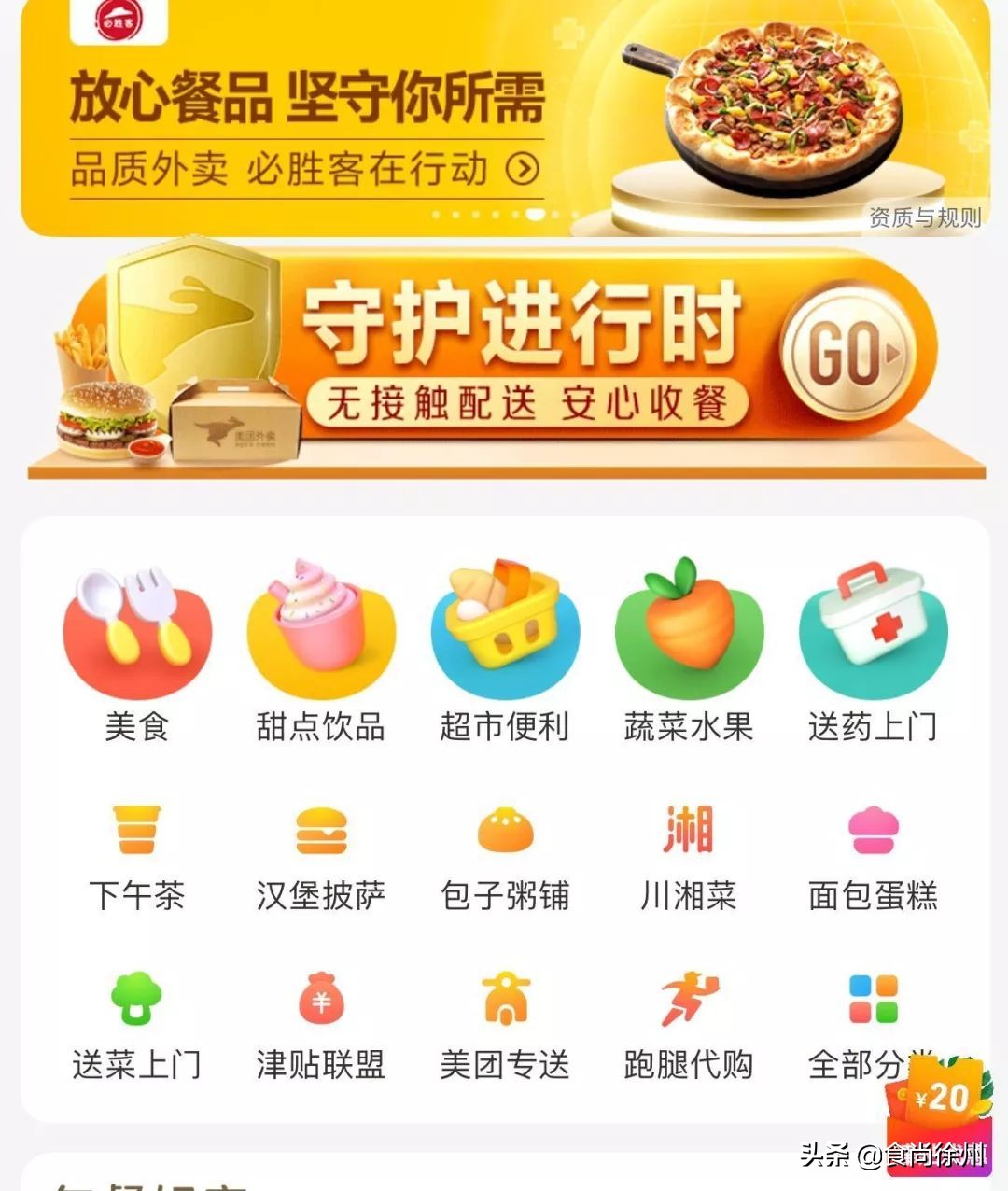Open the 美食 food category
The width and height of the screenshot is (1008, 1191).
coord(137,644)
